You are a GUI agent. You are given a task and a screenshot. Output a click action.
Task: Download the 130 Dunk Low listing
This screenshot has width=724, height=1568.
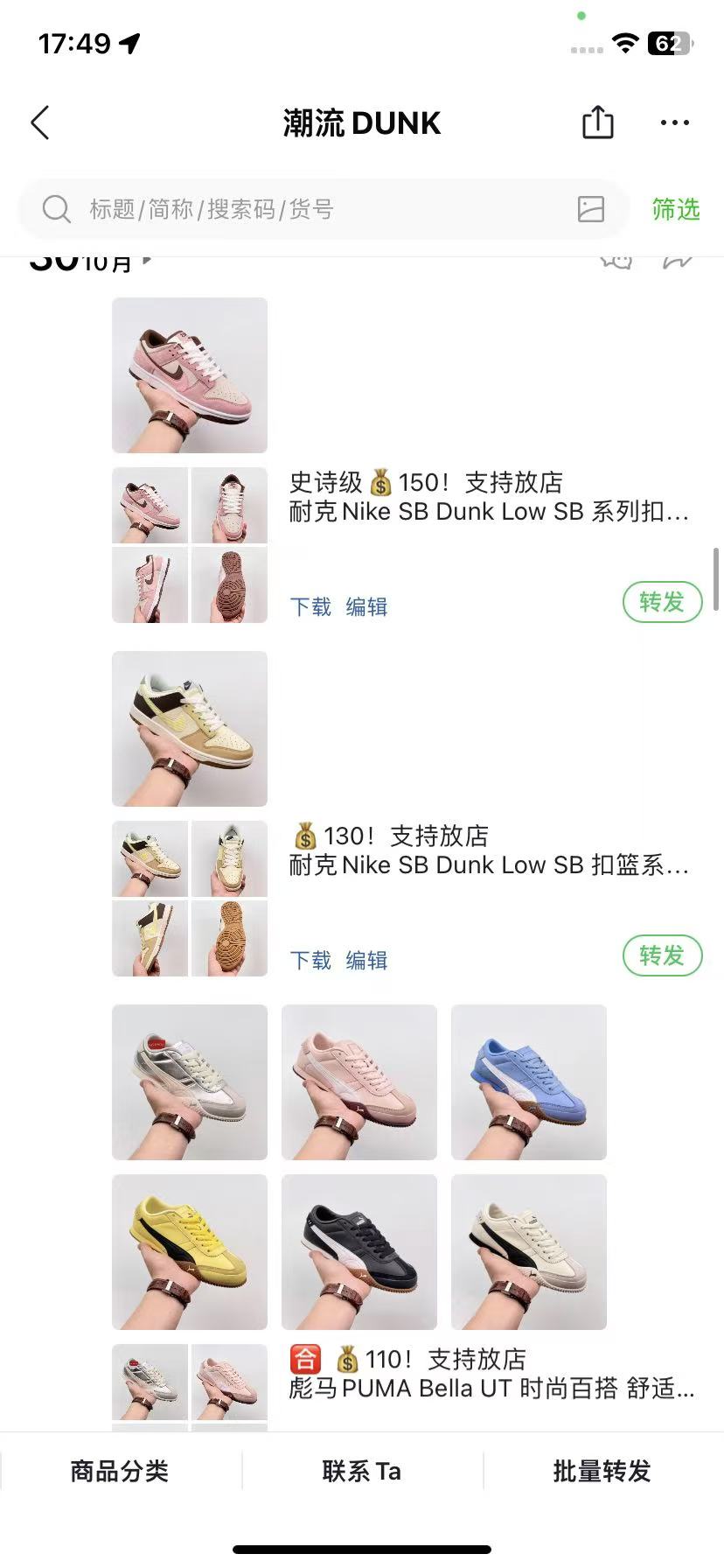(310, 960)
